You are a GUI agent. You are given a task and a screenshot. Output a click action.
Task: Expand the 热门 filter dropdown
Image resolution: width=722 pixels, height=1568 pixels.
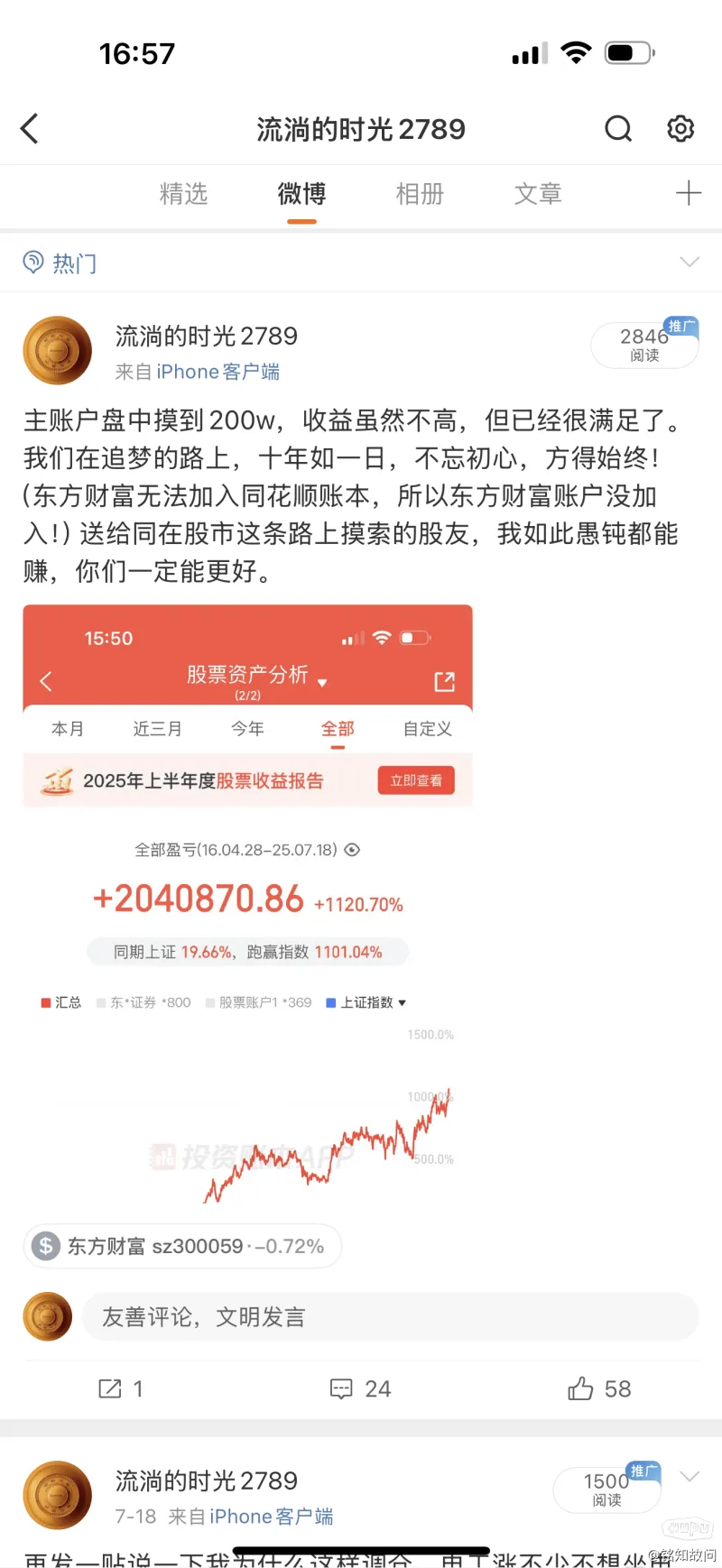(689, 263)
